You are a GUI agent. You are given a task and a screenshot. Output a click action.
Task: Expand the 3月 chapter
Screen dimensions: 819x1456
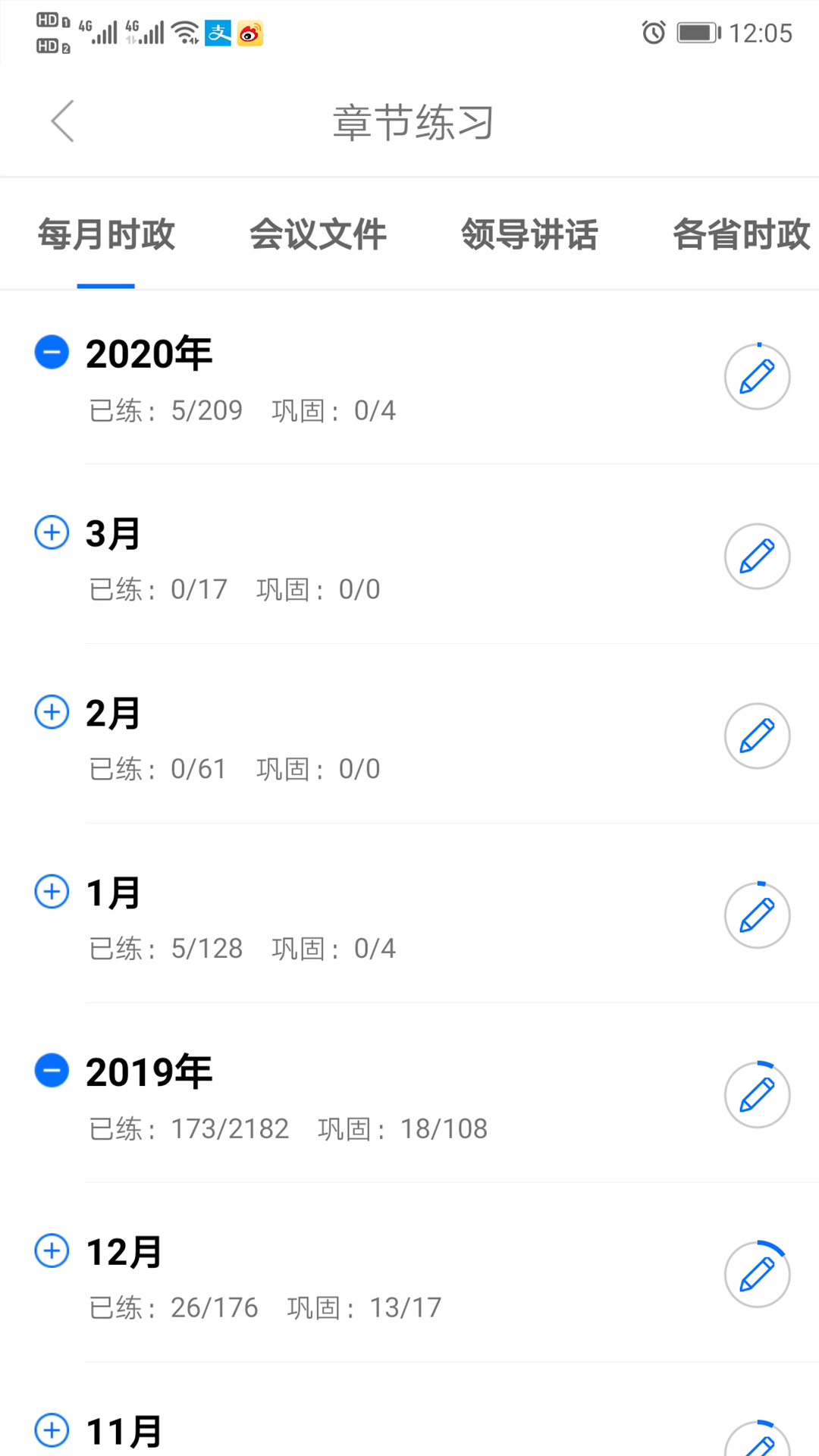[52, 532]
